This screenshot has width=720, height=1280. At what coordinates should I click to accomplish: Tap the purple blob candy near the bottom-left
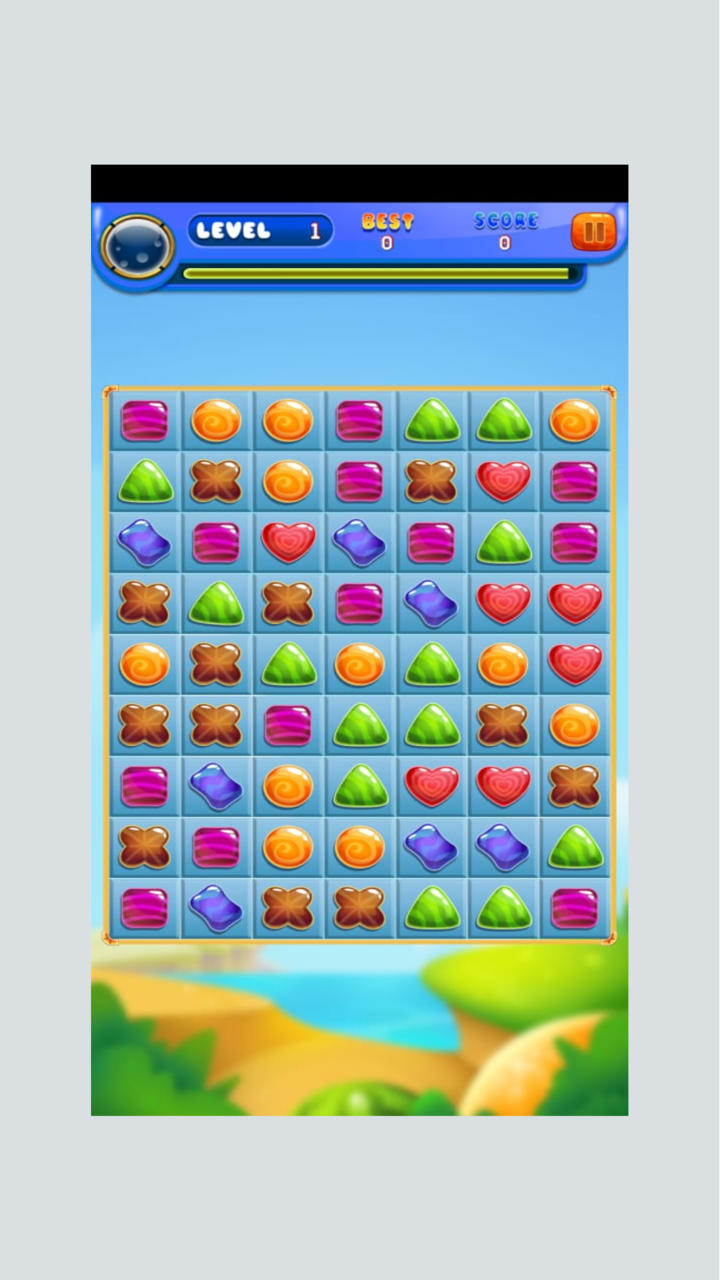coord(217,908)
